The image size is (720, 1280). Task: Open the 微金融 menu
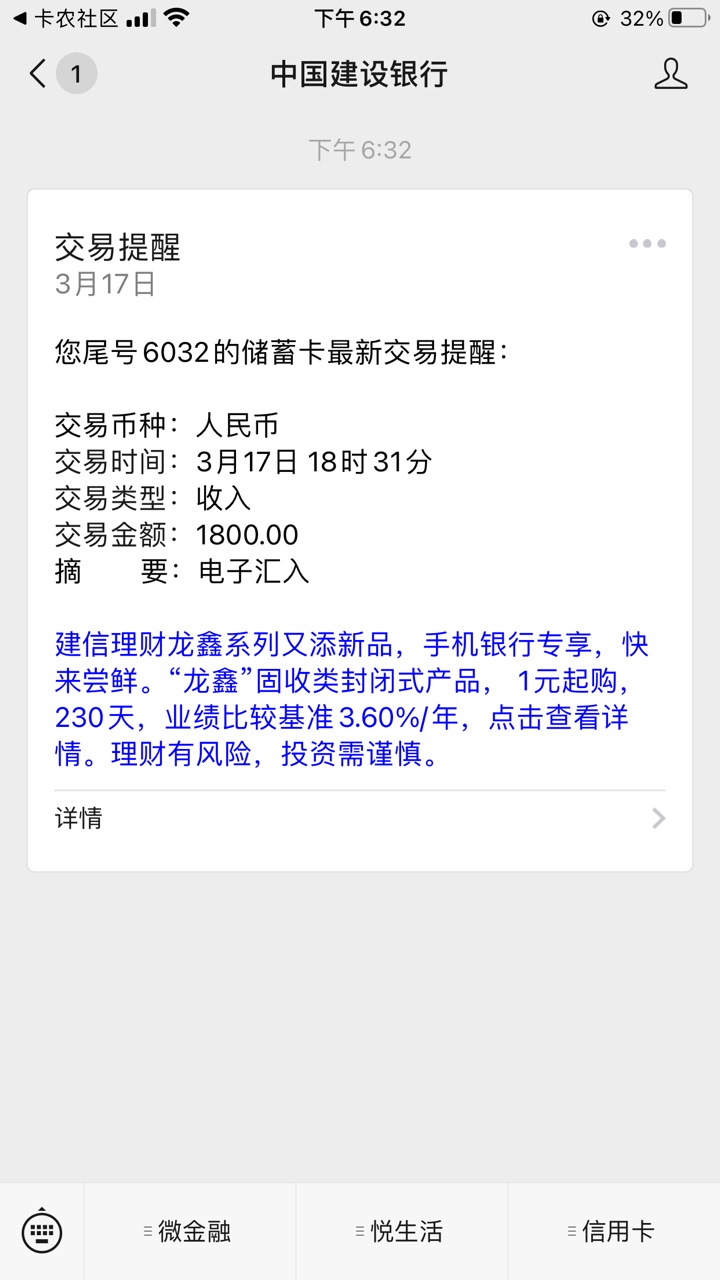(189, 1232)
